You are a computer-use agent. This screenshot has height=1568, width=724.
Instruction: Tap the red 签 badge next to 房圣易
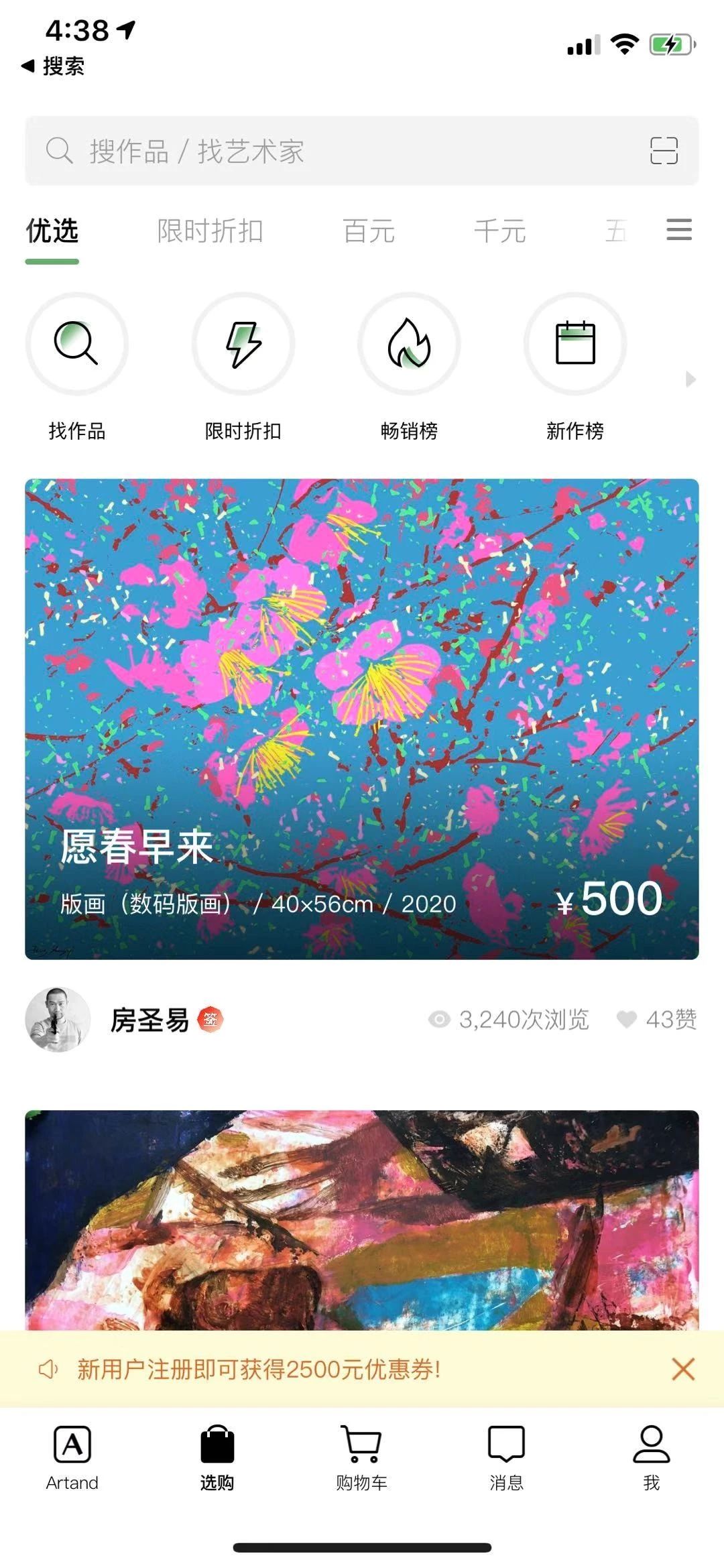point(208,1017)
